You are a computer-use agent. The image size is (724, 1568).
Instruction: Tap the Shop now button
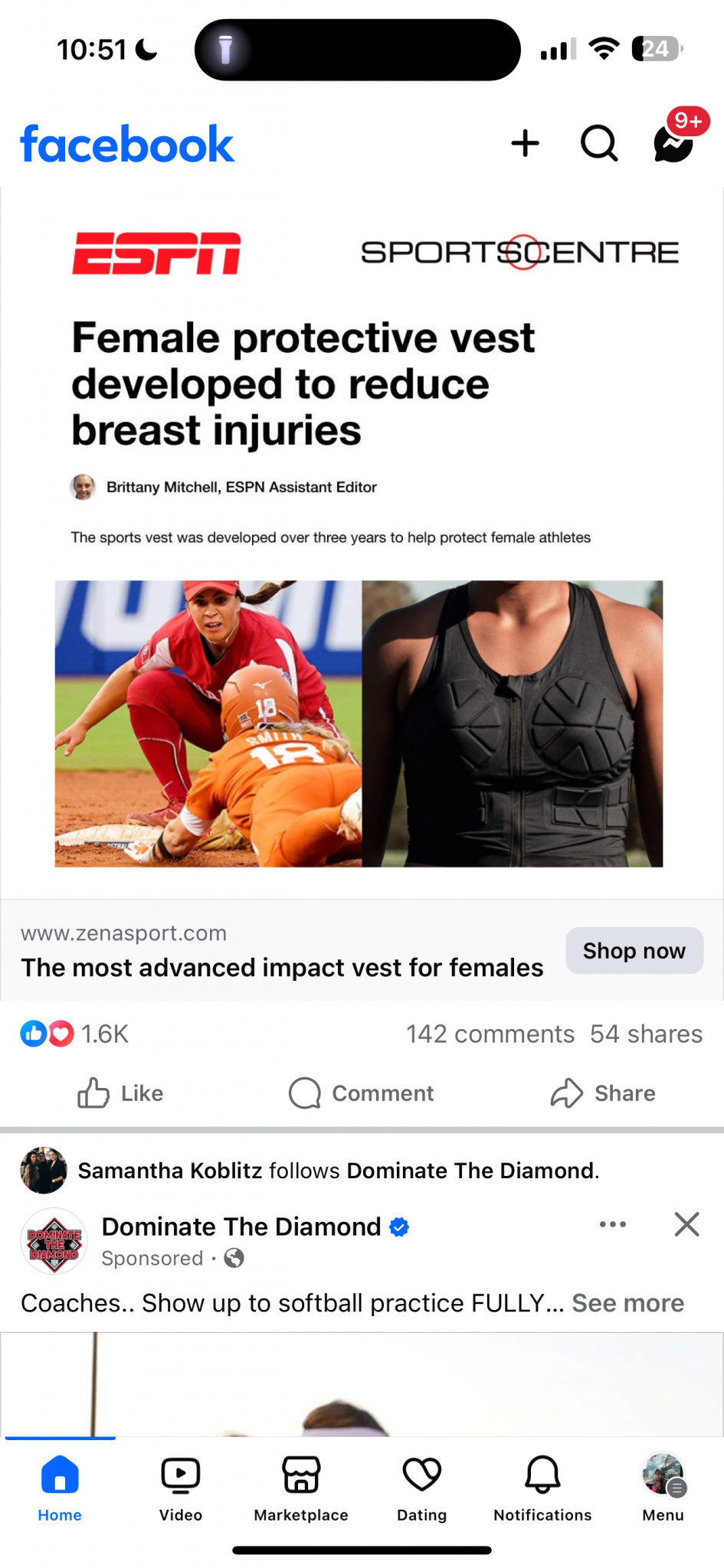(634, 951)
